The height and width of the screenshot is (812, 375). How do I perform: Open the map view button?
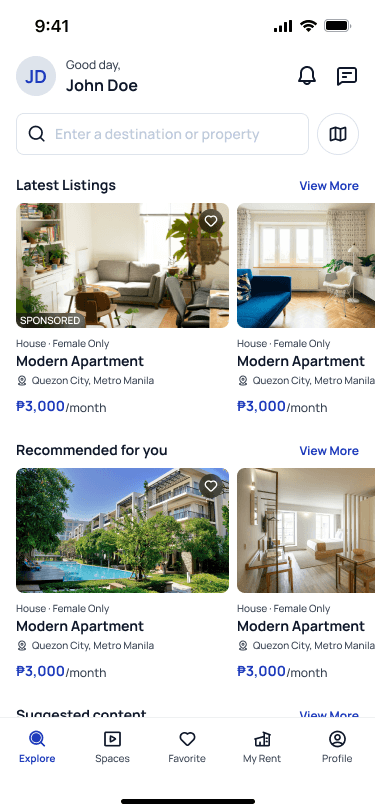(338, 134)
